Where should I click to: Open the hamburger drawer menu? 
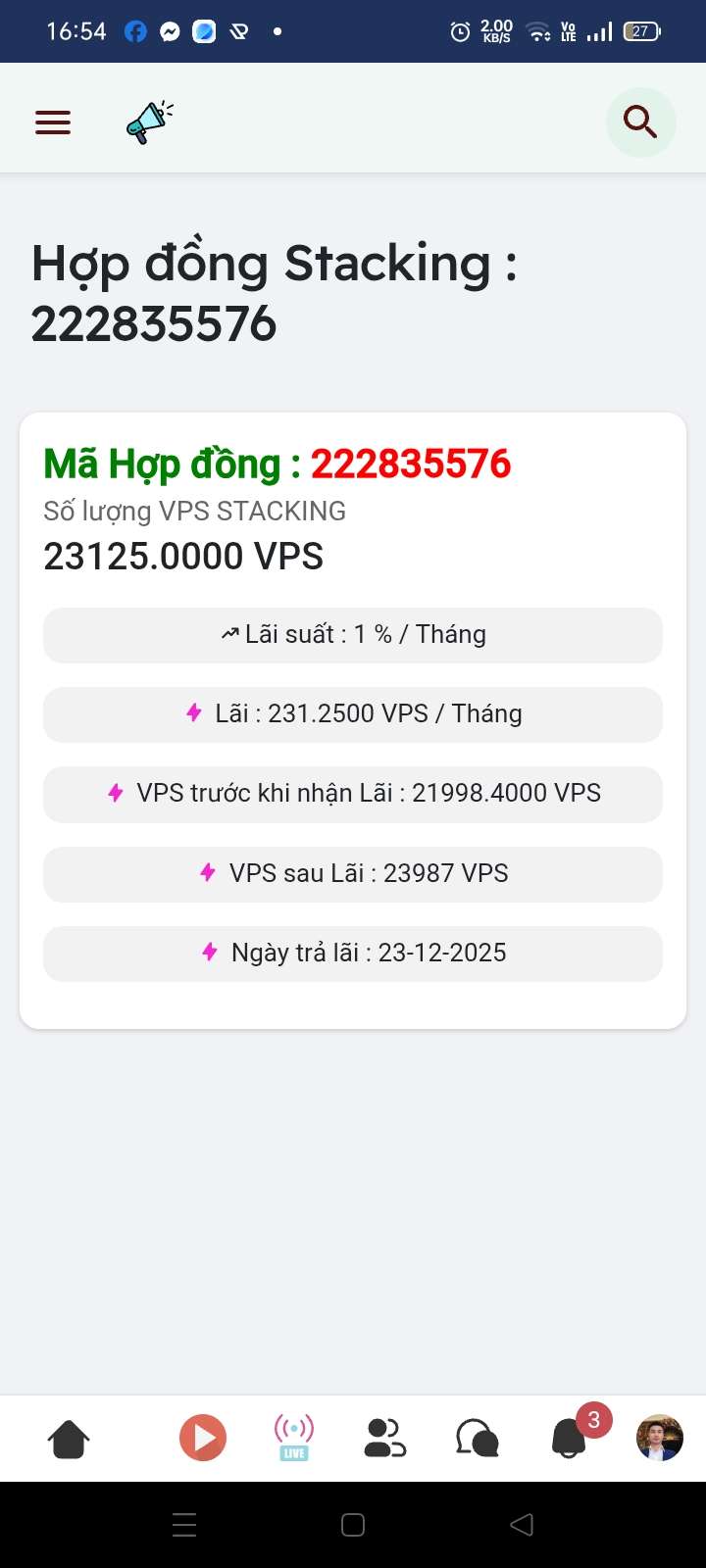click(53, 122)
